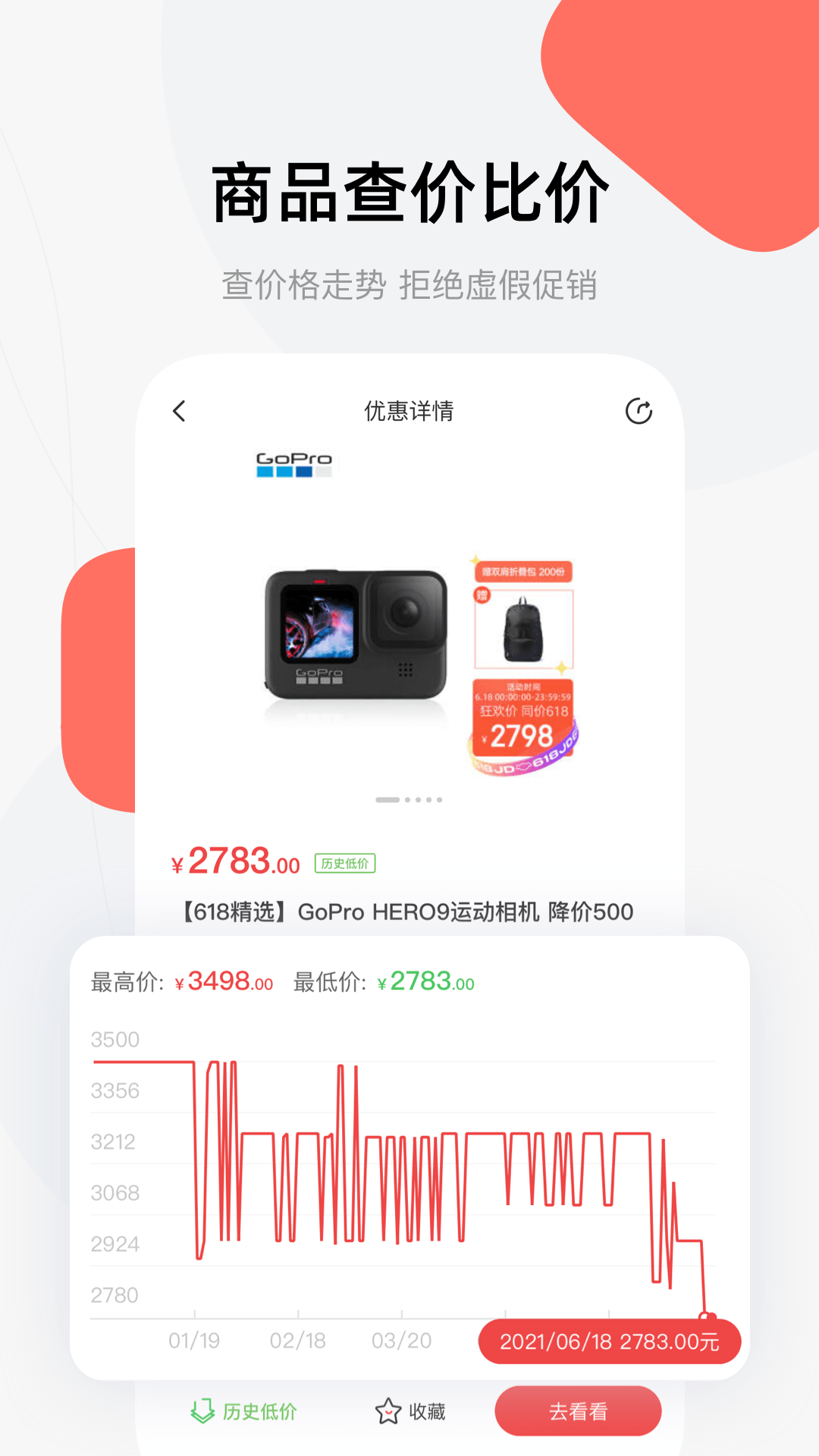The width and height of the screenshot is (819, 1456).
Task: Toggle the 历史低价 badge beside the price
Action: click(344, 863)
